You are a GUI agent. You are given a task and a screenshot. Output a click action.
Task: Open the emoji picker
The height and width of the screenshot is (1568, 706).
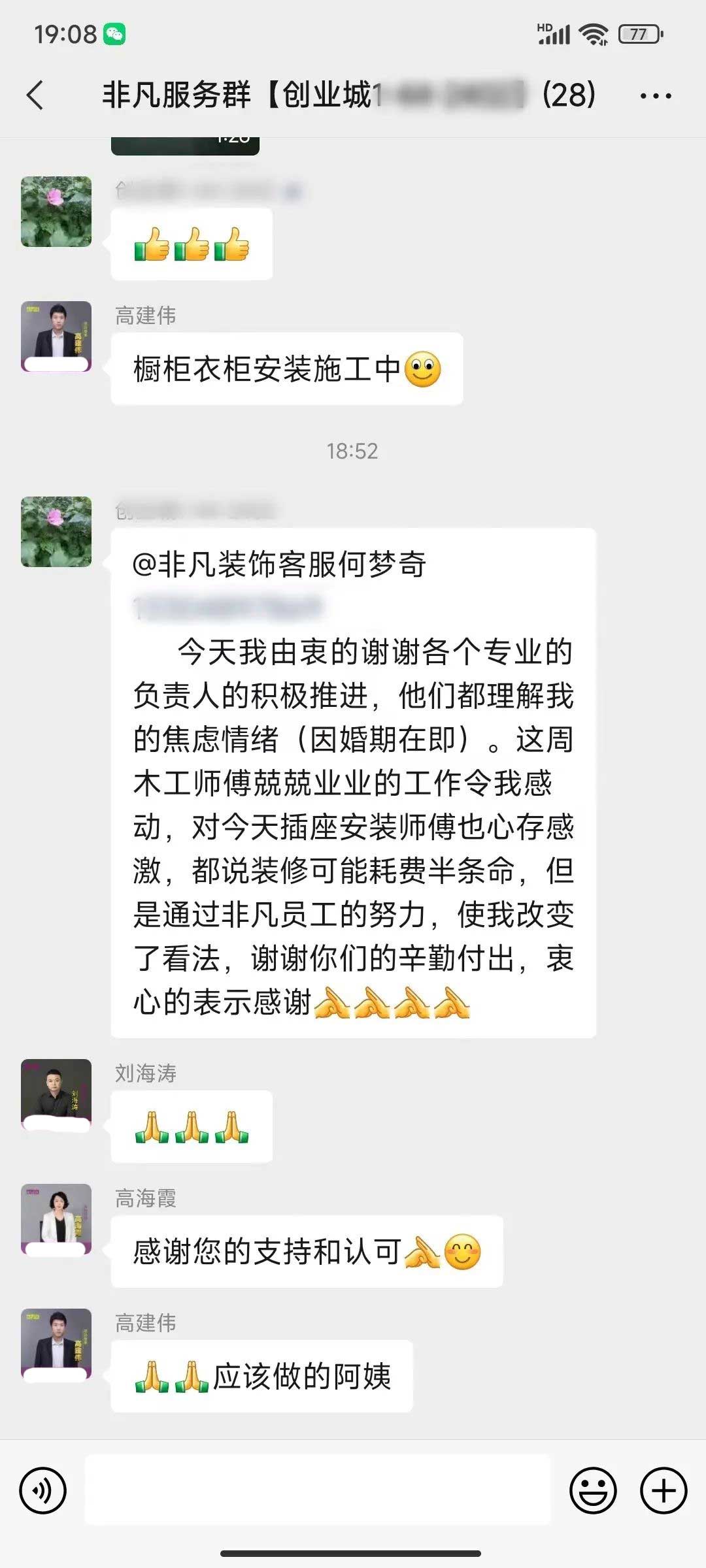point(593,1490)
